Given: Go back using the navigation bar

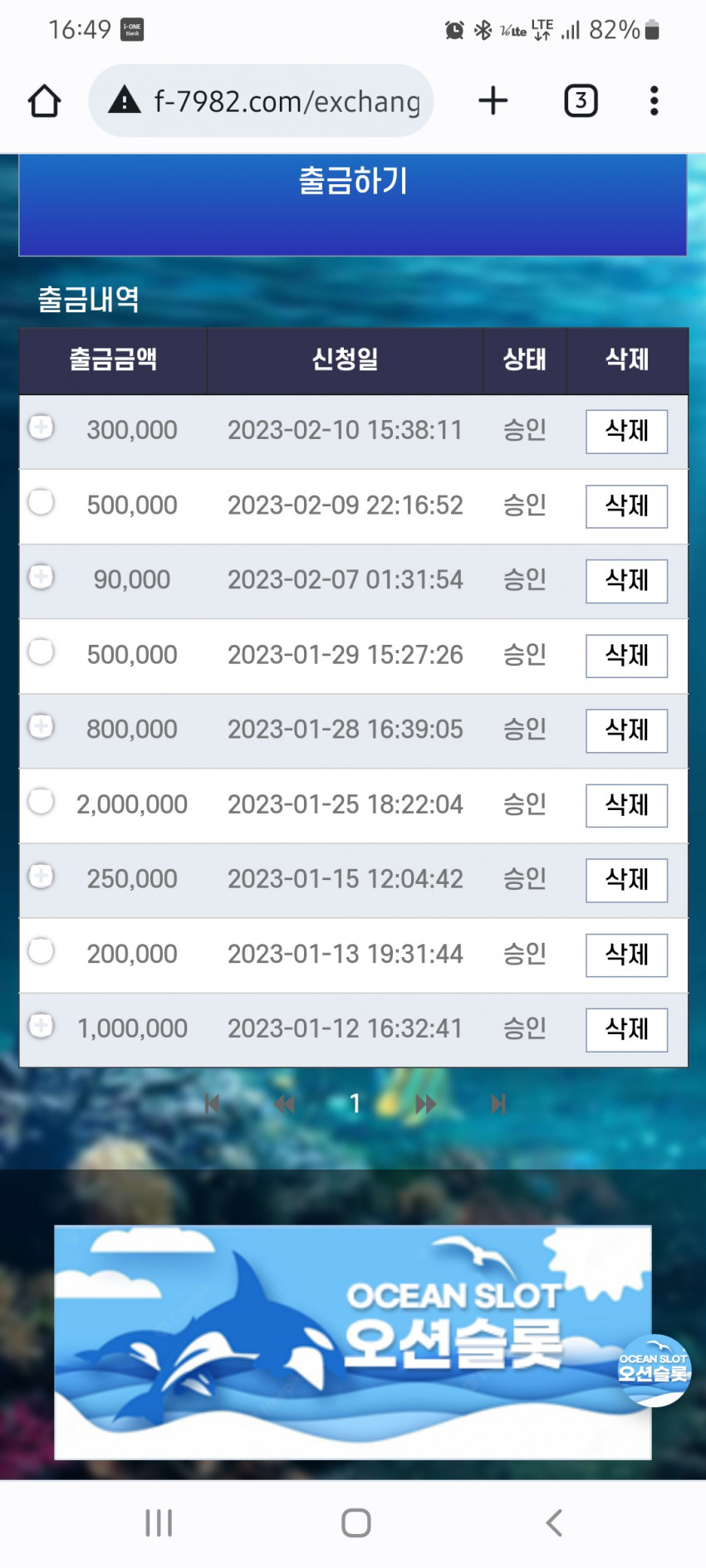Looking at the screenshot, I should [554, 1522].
